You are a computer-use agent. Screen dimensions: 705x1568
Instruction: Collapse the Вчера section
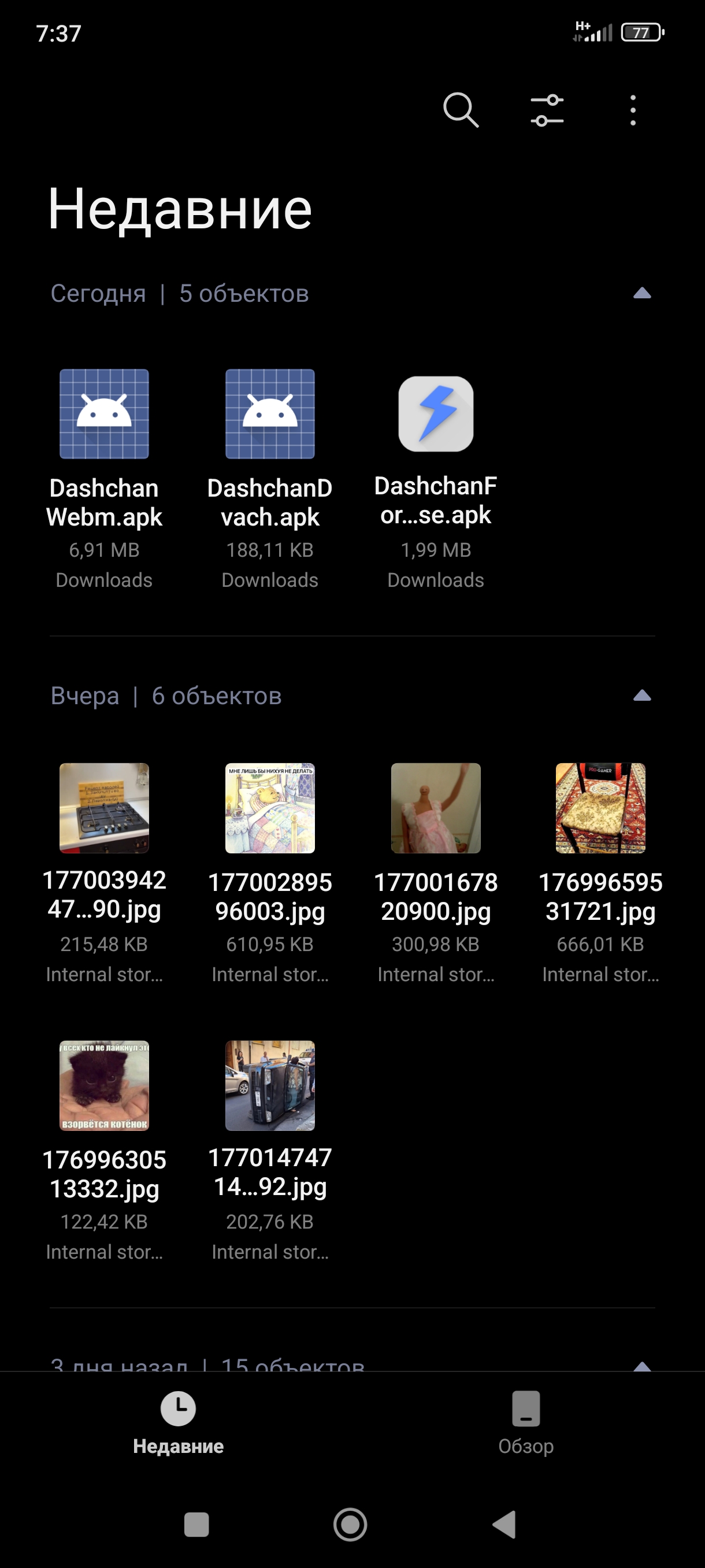[642, 696]
